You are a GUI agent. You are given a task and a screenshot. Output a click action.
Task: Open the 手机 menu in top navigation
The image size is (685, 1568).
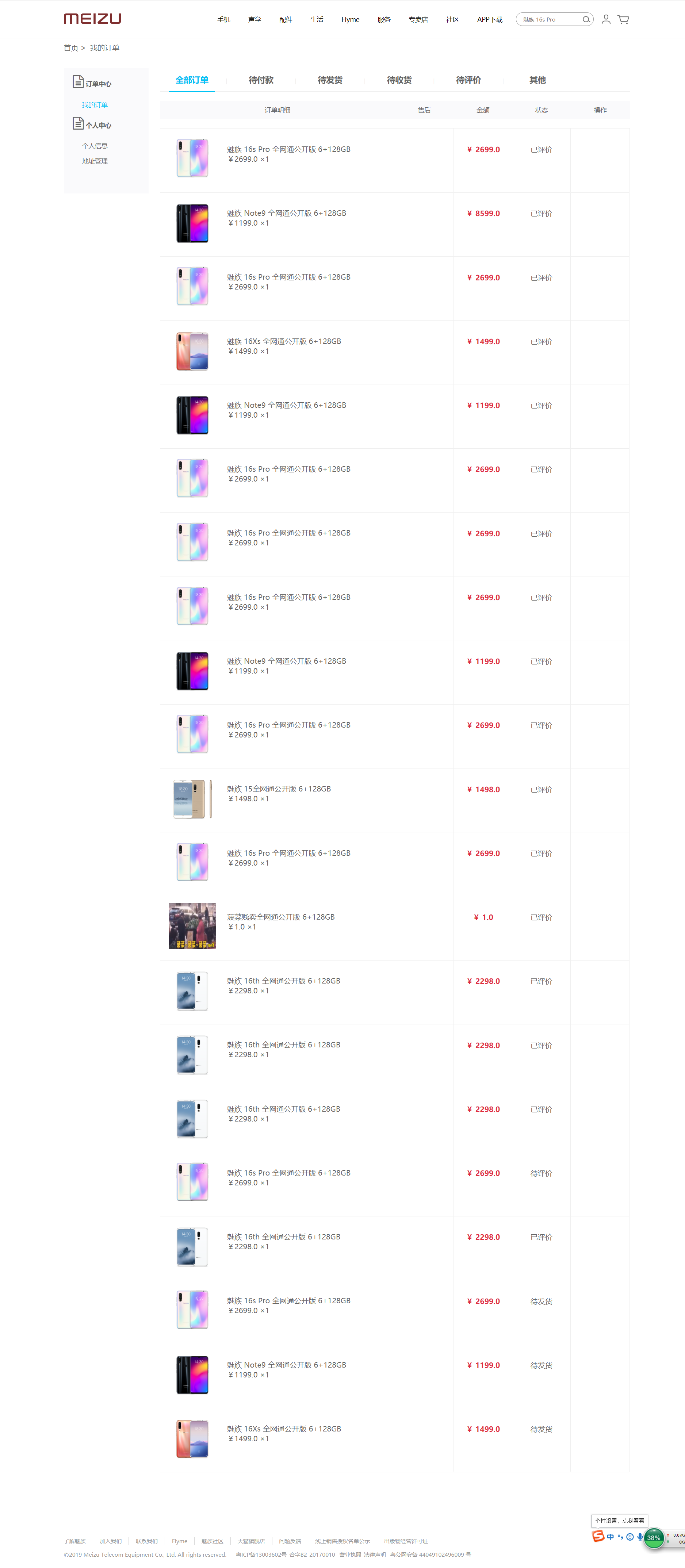coord(223,19)
